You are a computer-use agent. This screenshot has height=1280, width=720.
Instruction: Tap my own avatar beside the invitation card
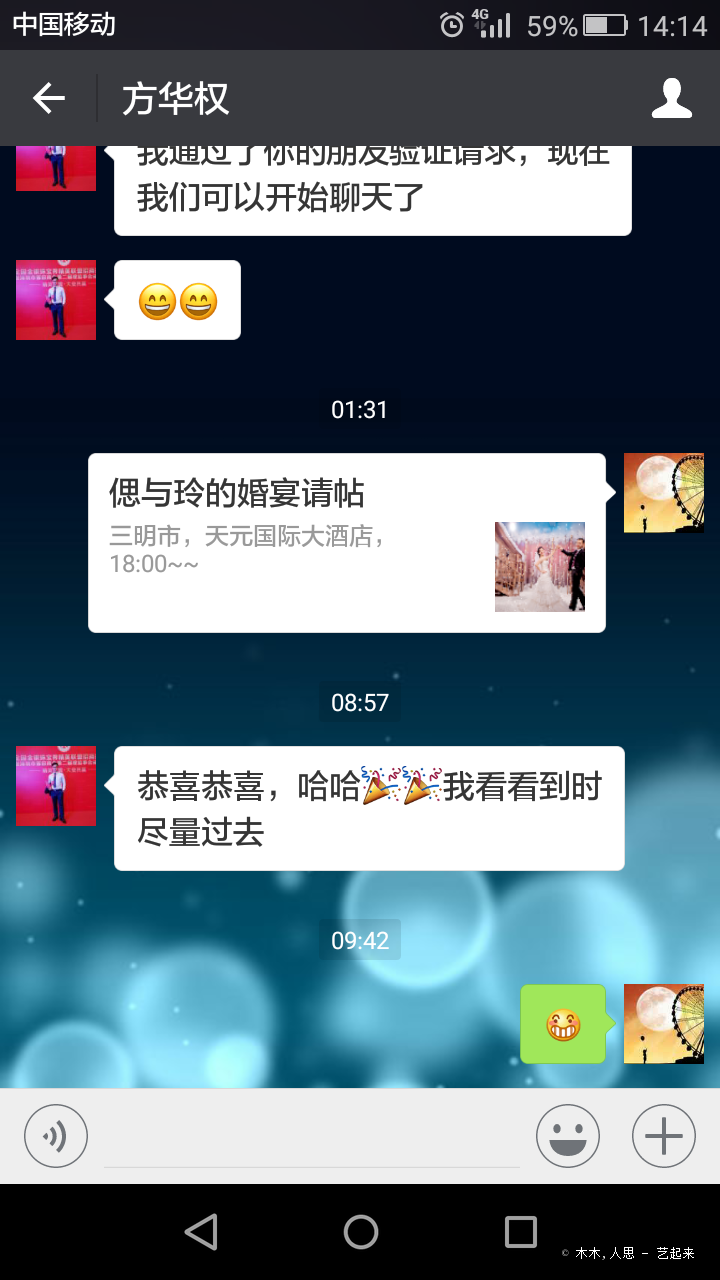click(x=664, y=493)
